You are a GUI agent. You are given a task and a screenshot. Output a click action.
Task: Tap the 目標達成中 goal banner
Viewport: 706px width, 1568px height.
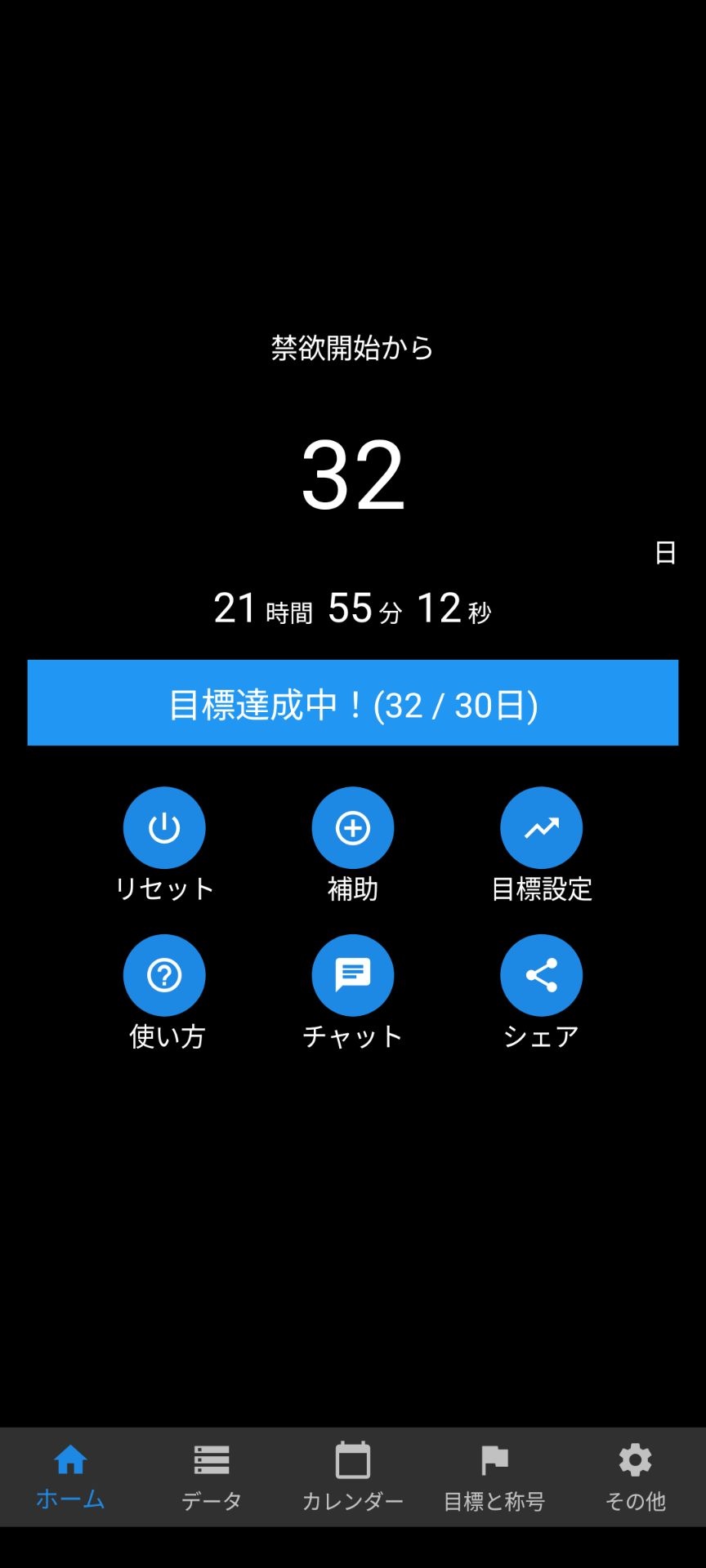click(x=353, y=703)
